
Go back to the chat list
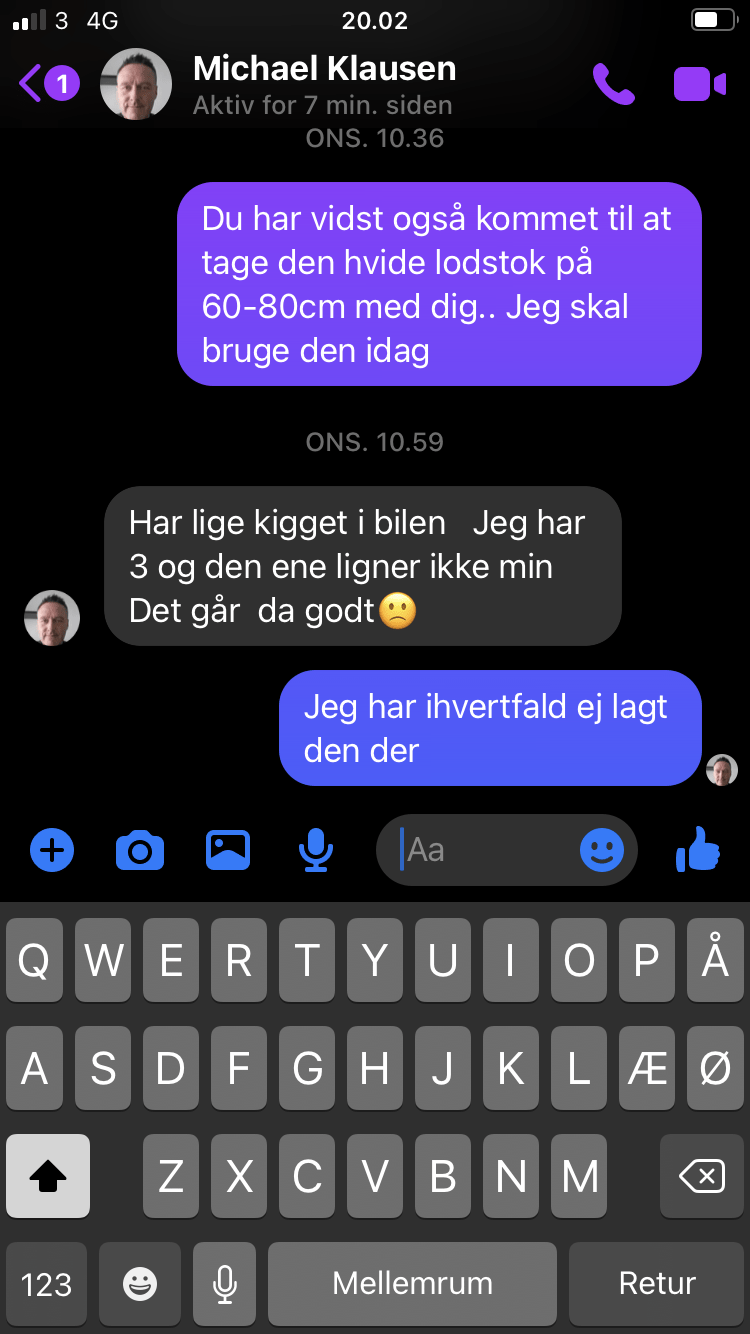[48, 84]
